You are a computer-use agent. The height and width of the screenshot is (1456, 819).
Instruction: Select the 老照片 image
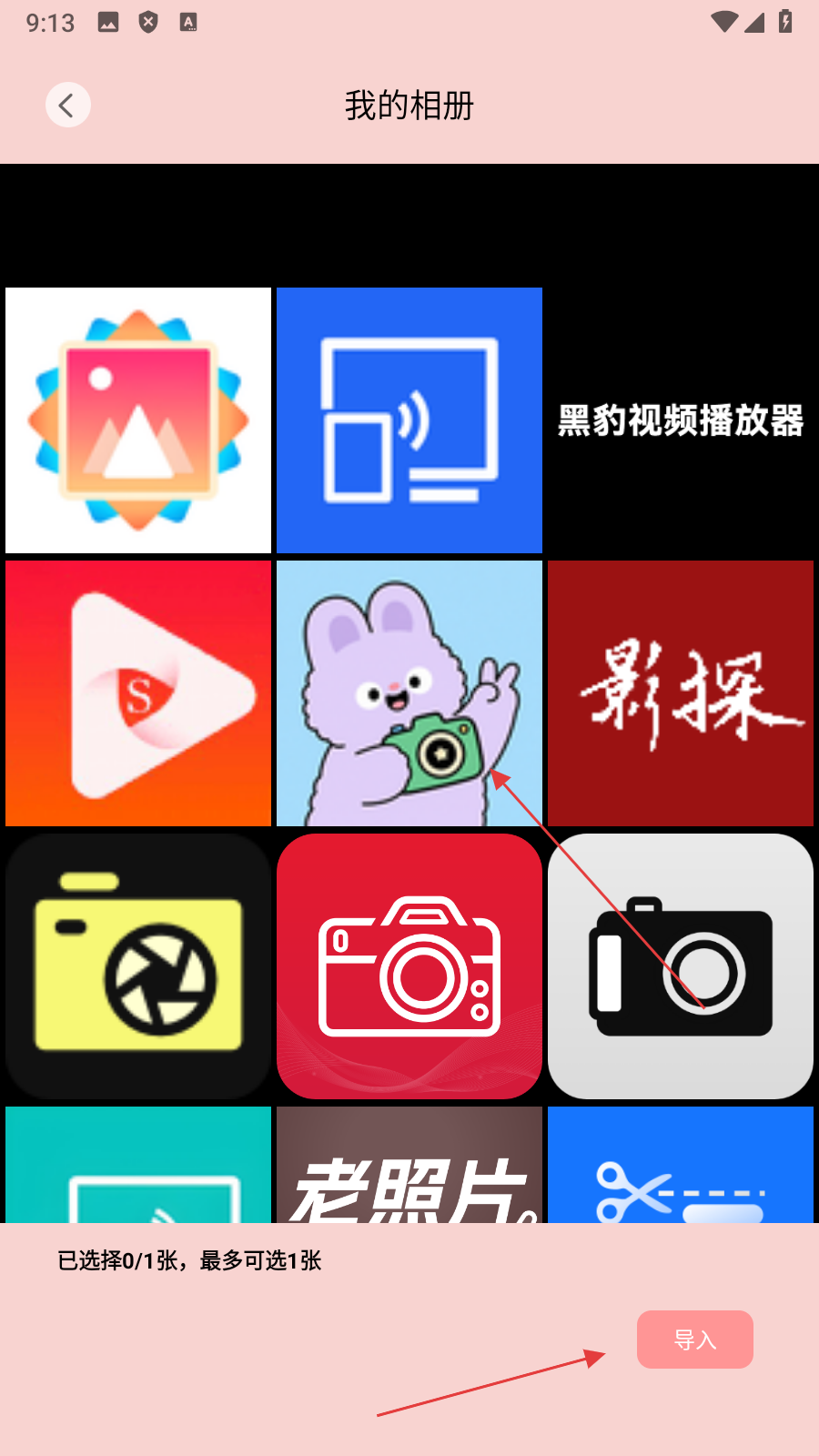tap(409, 1165)
